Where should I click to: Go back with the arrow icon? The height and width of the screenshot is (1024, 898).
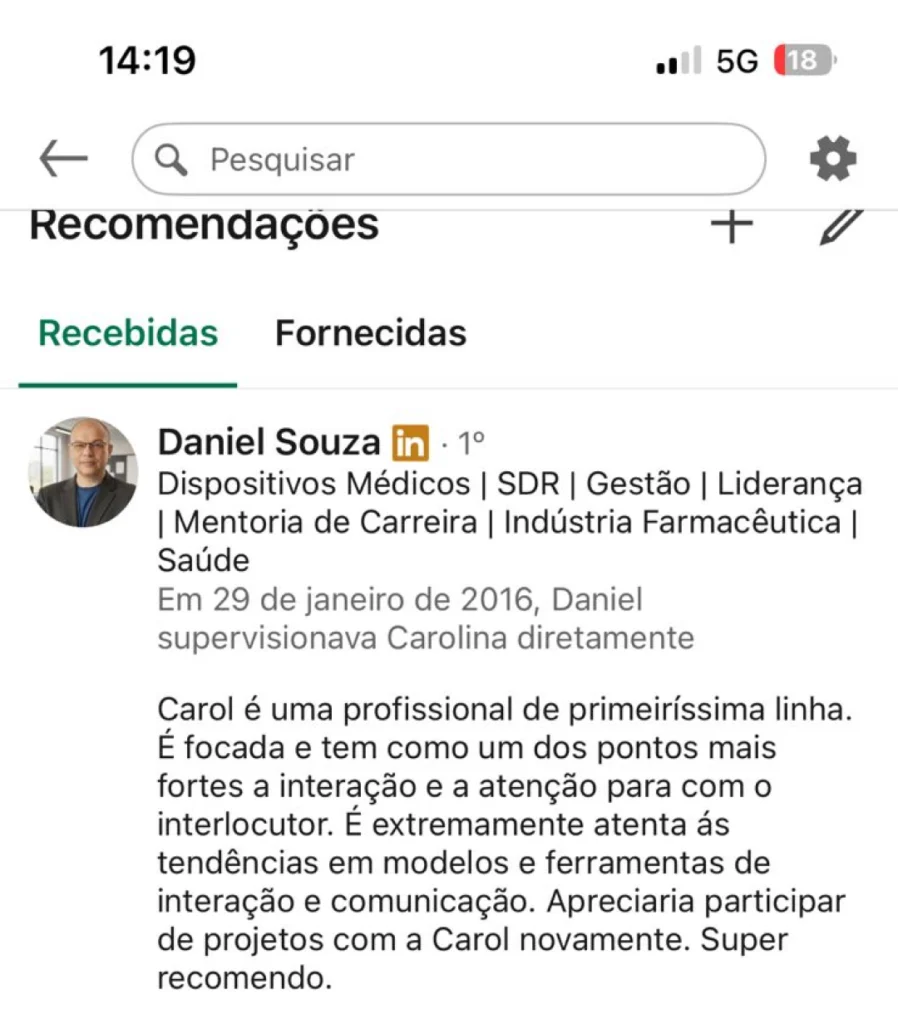(63, 159)
